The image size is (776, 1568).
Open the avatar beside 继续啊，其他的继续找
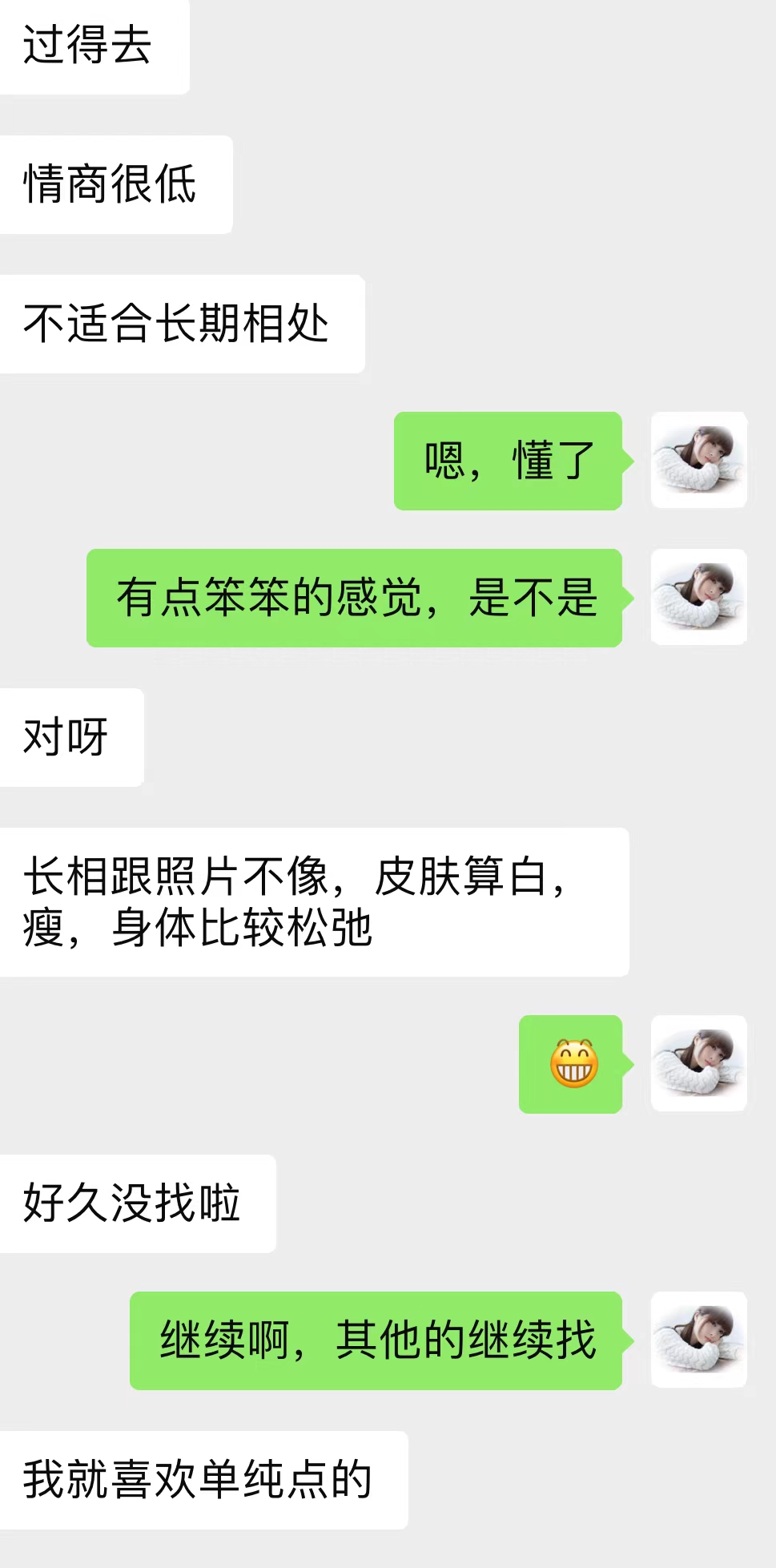698,1339
